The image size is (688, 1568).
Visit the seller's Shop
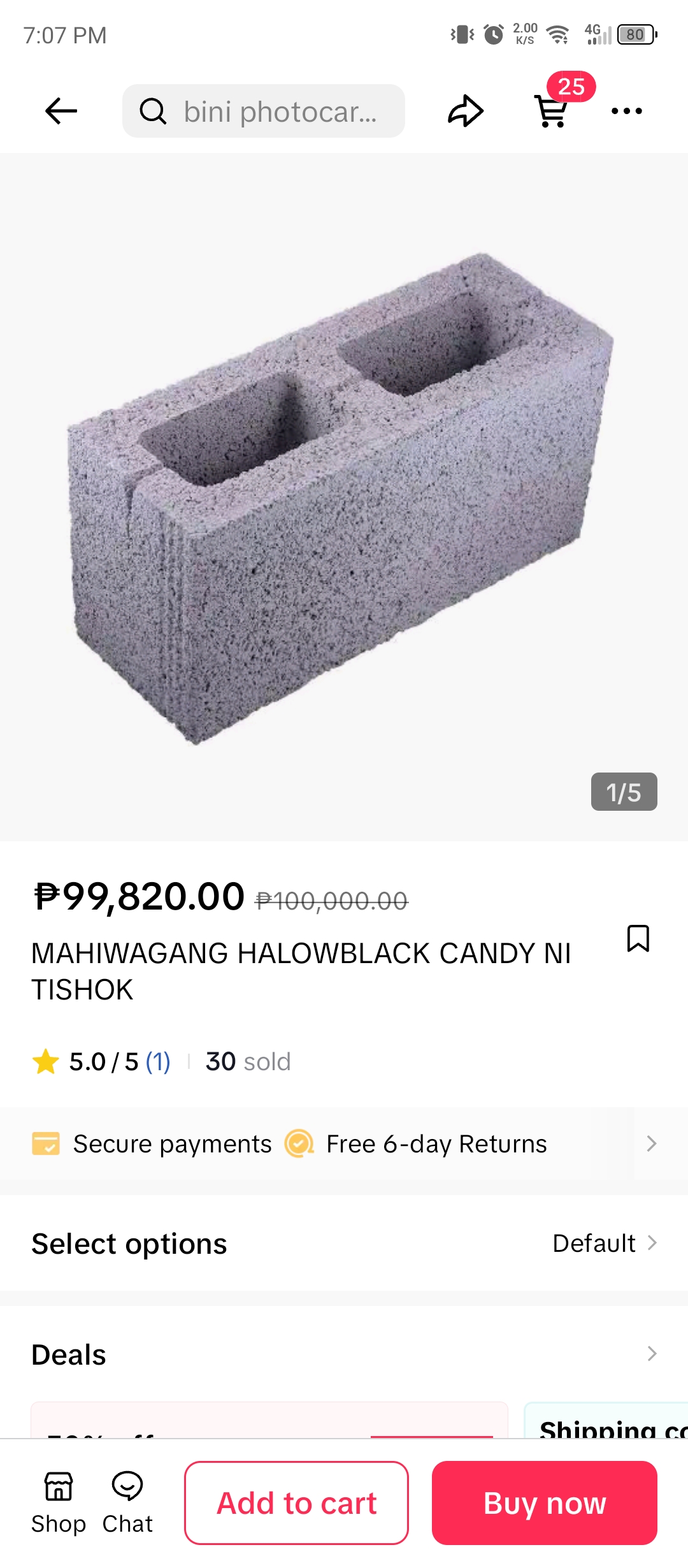(59, 1502)
